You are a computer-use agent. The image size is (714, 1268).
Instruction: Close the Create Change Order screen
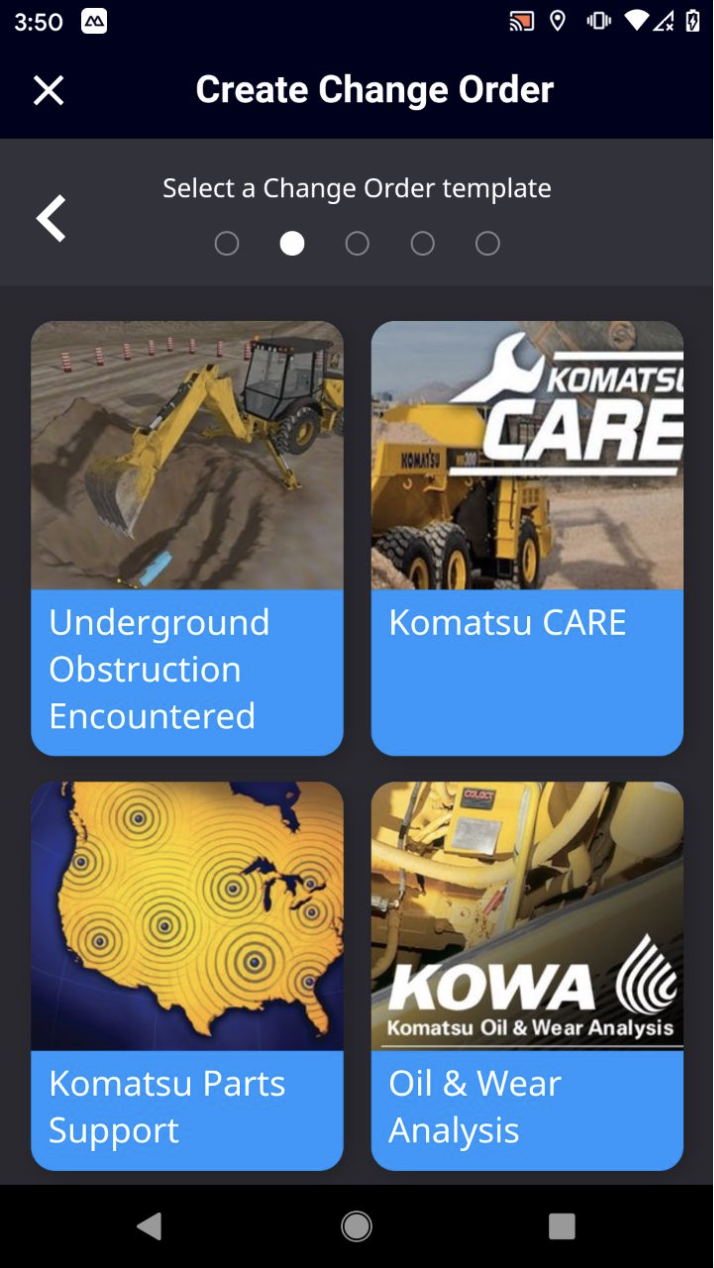48,90
